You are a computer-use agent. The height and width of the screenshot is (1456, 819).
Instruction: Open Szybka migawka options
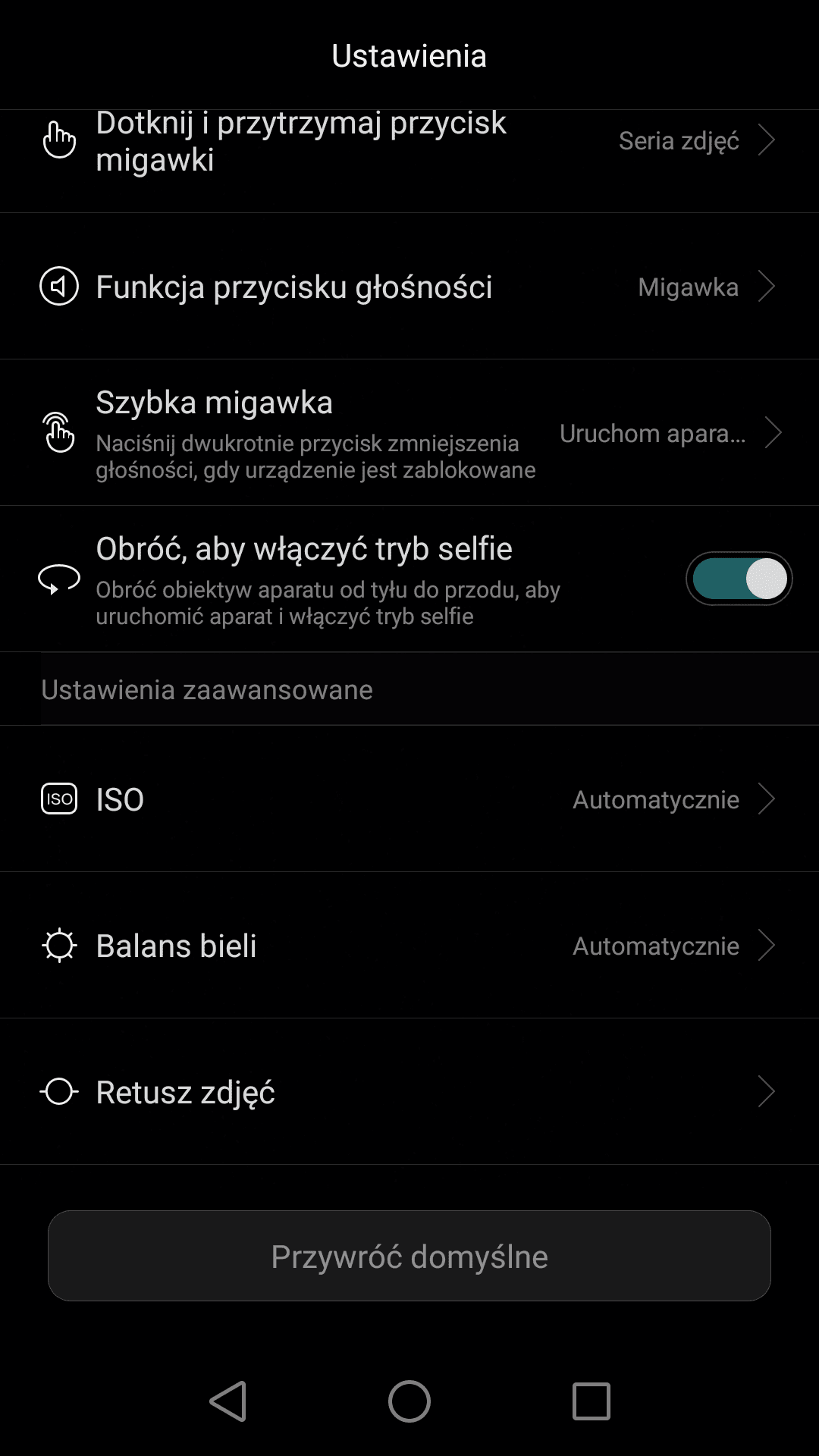point(409,432)
